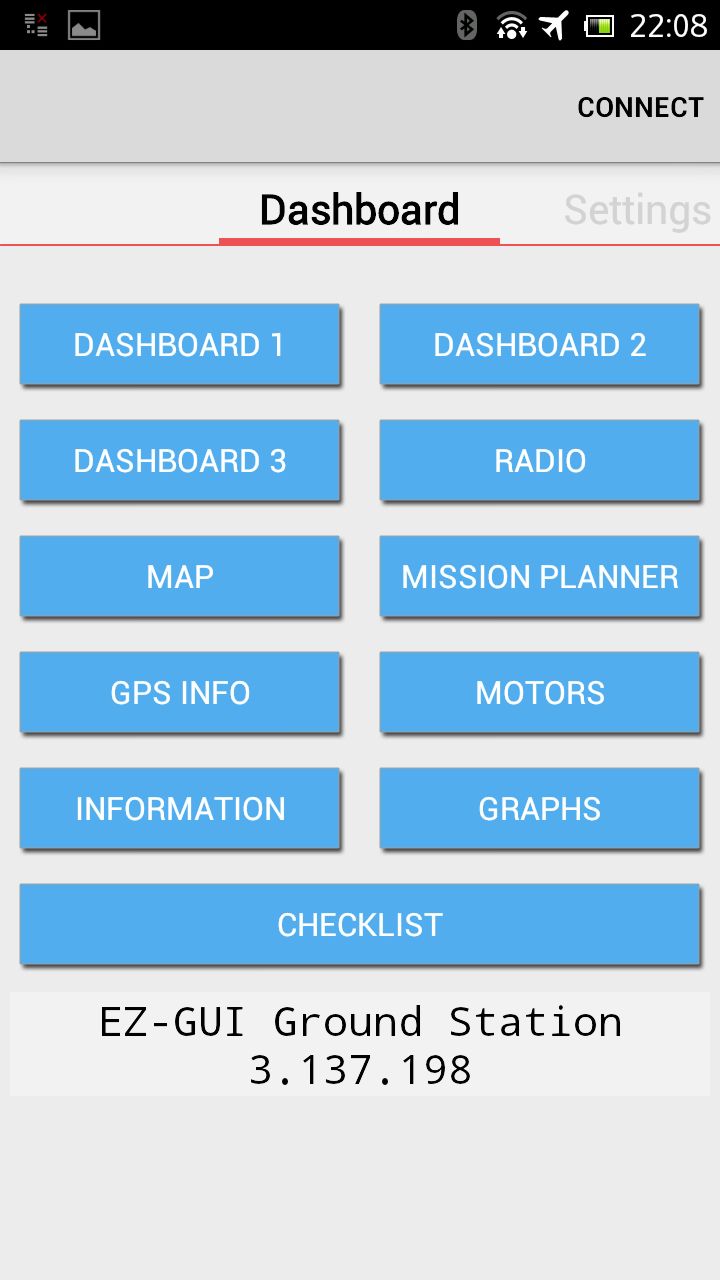Select the Dashboard tab
The height and width of the screenshot is (1280, 720).
359,210
